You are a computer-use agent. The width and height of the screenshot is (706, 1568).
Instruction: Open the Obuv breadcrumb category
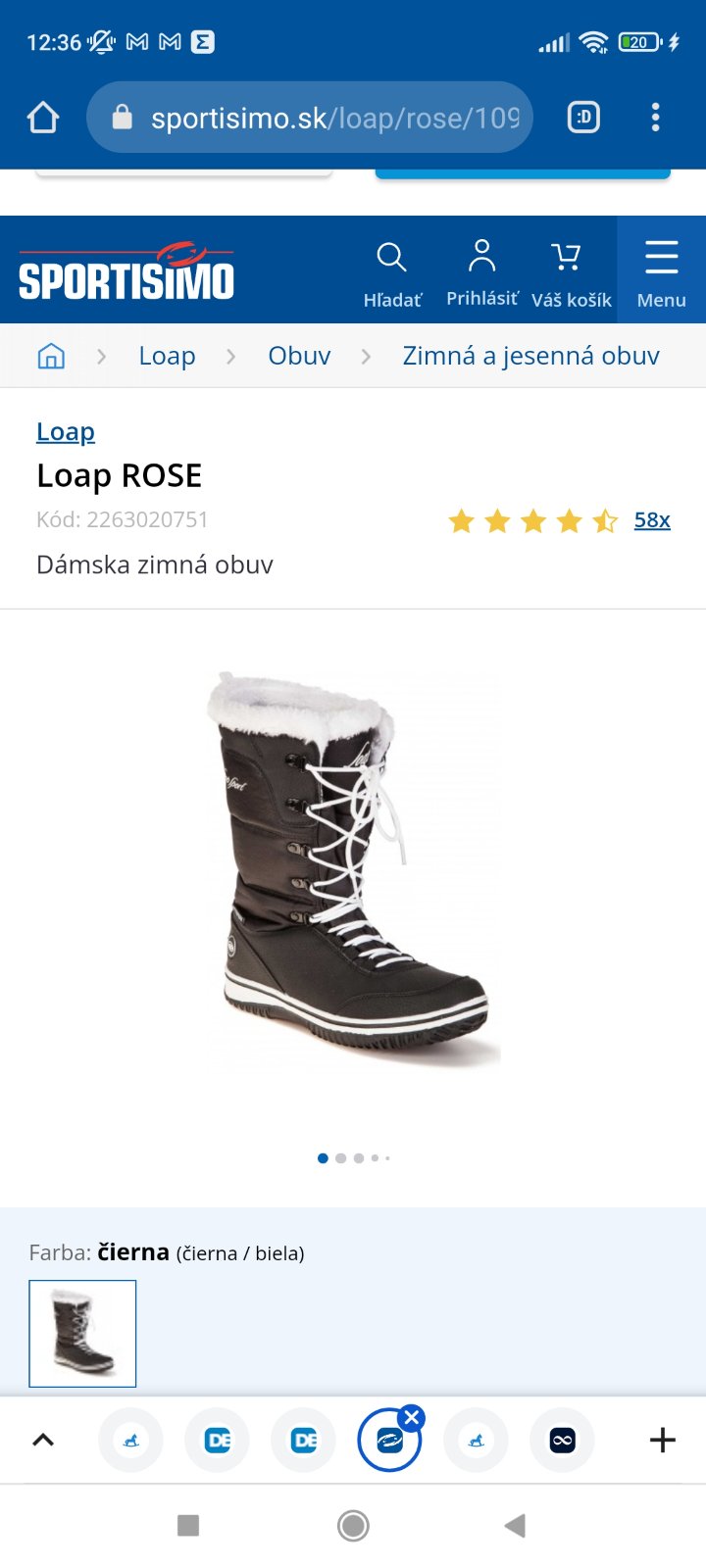[x=299, y=356]
